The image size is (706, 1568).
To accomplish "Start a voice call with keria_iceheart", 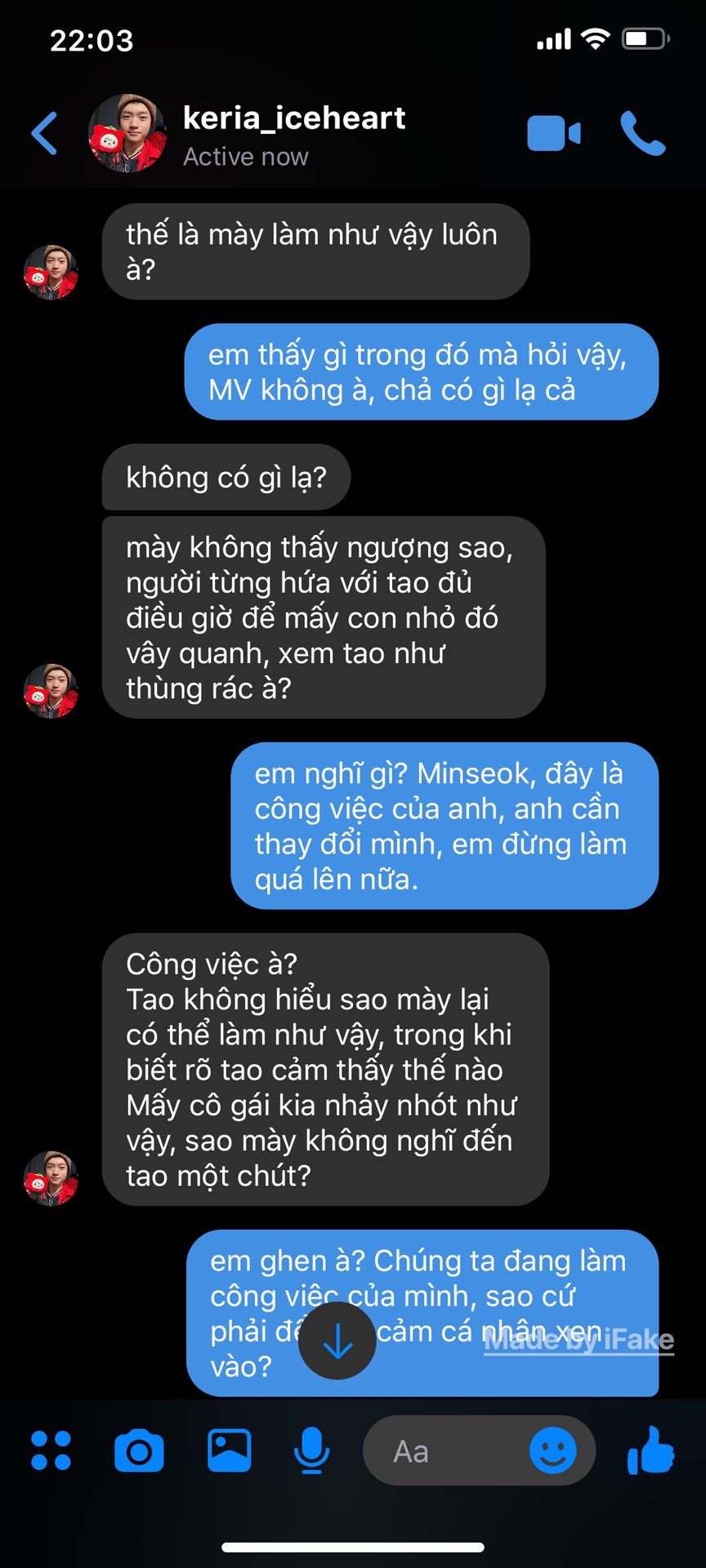I will (x=643, y=133).
